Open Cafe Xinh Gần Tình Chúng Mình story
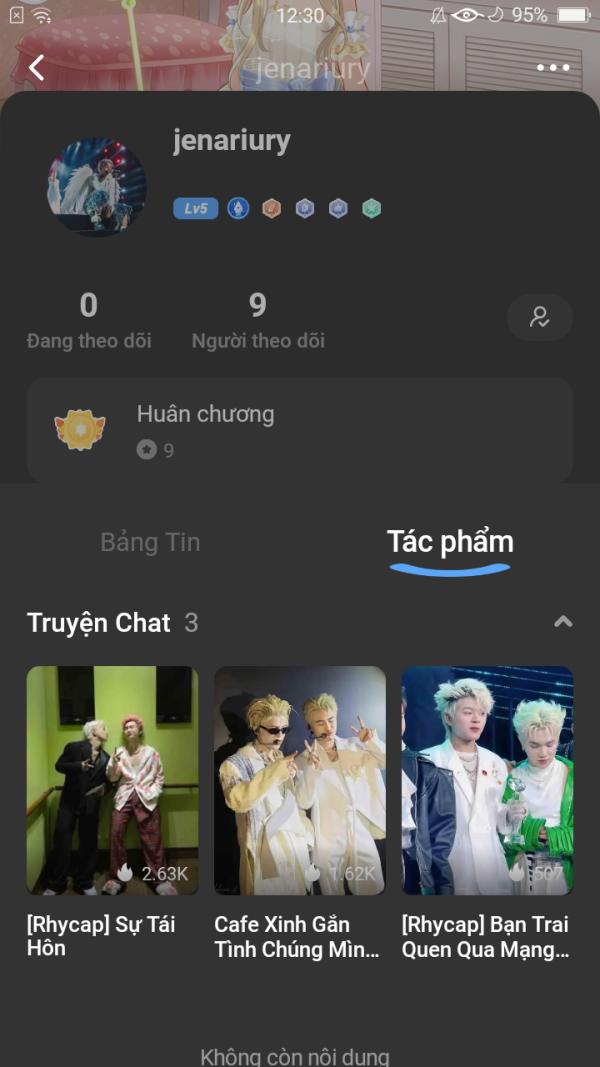This screenshot has height=1067, width=600. click(x=299, y=780)
